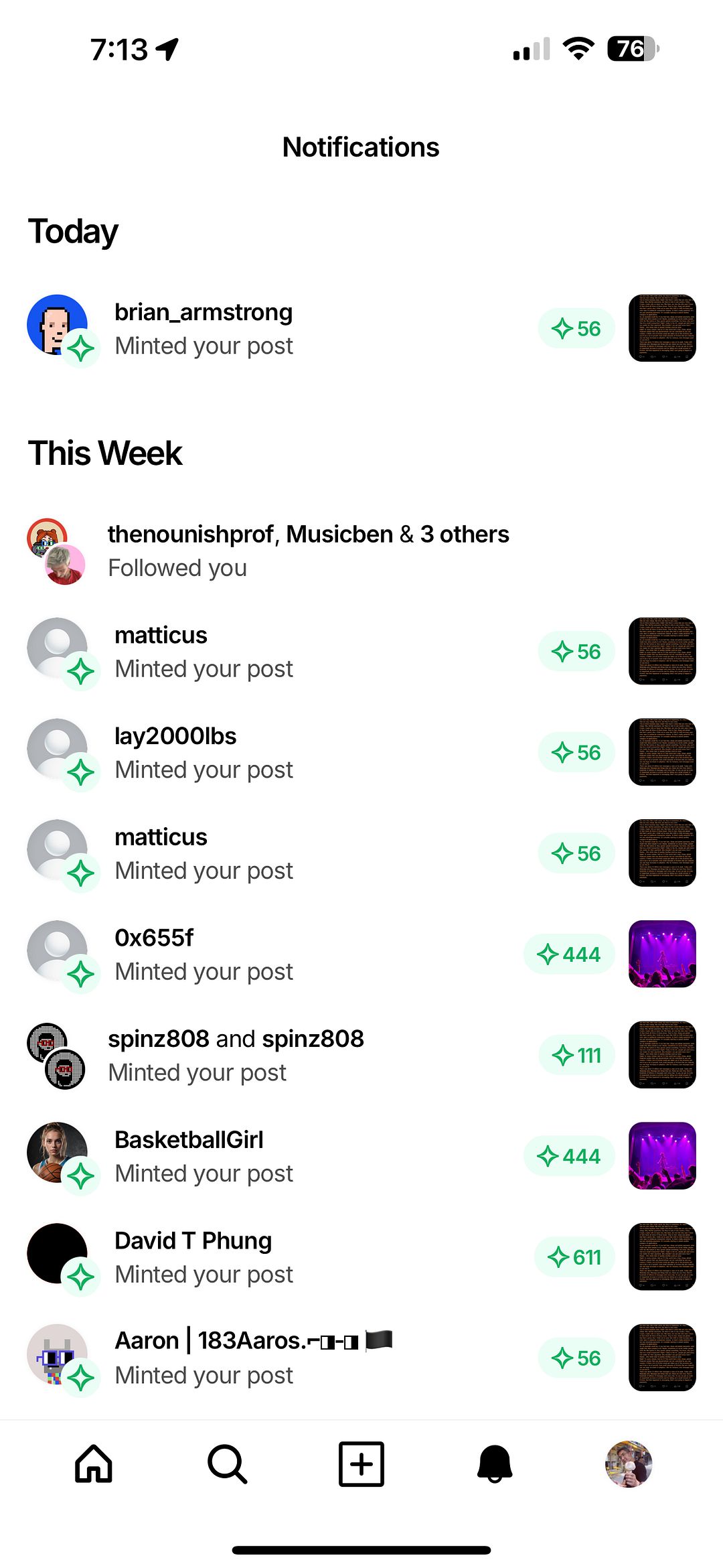
Task: Open brian_armstrong's mint notification
Action: tap(361, 328)
